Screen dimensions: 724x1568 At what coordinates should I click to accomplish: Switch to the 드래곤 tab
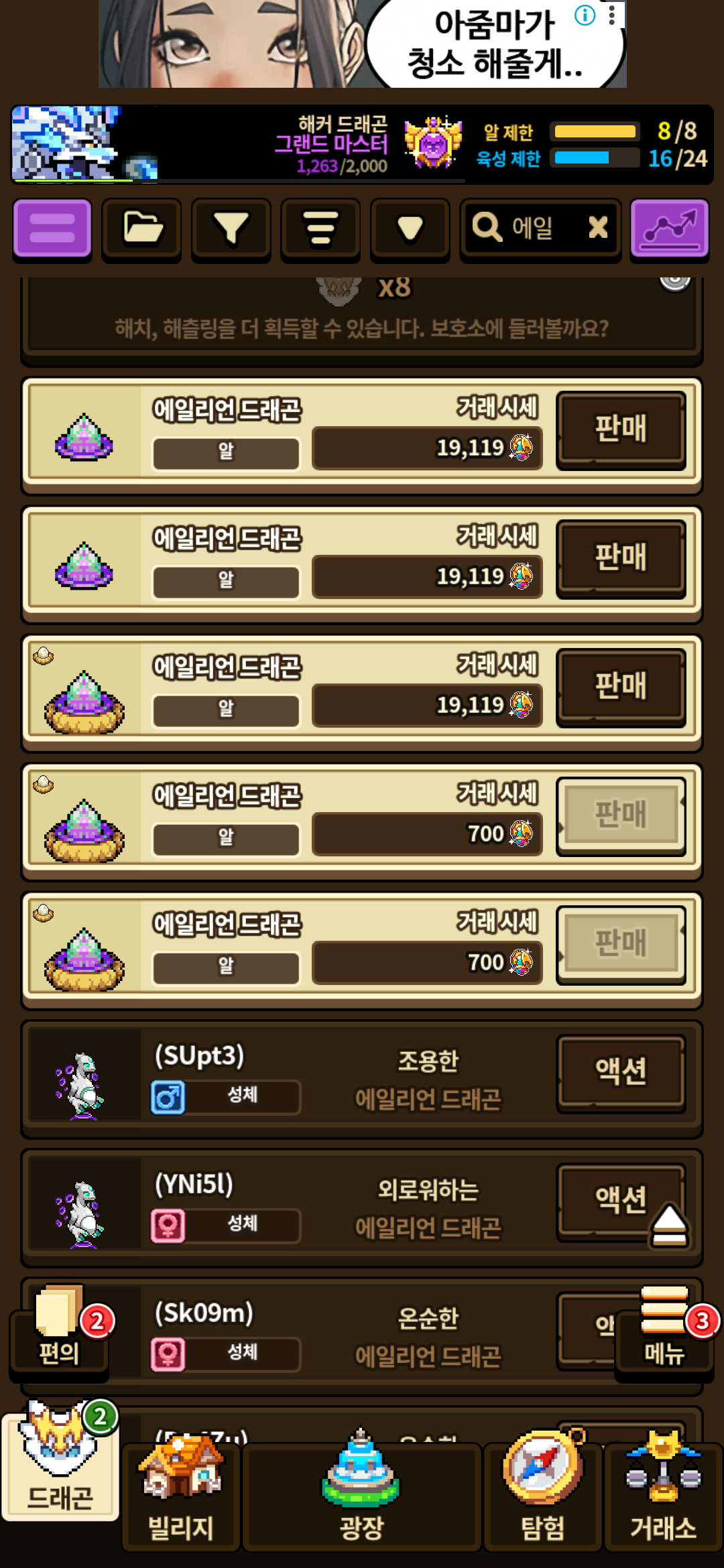tap(60, 1467)
